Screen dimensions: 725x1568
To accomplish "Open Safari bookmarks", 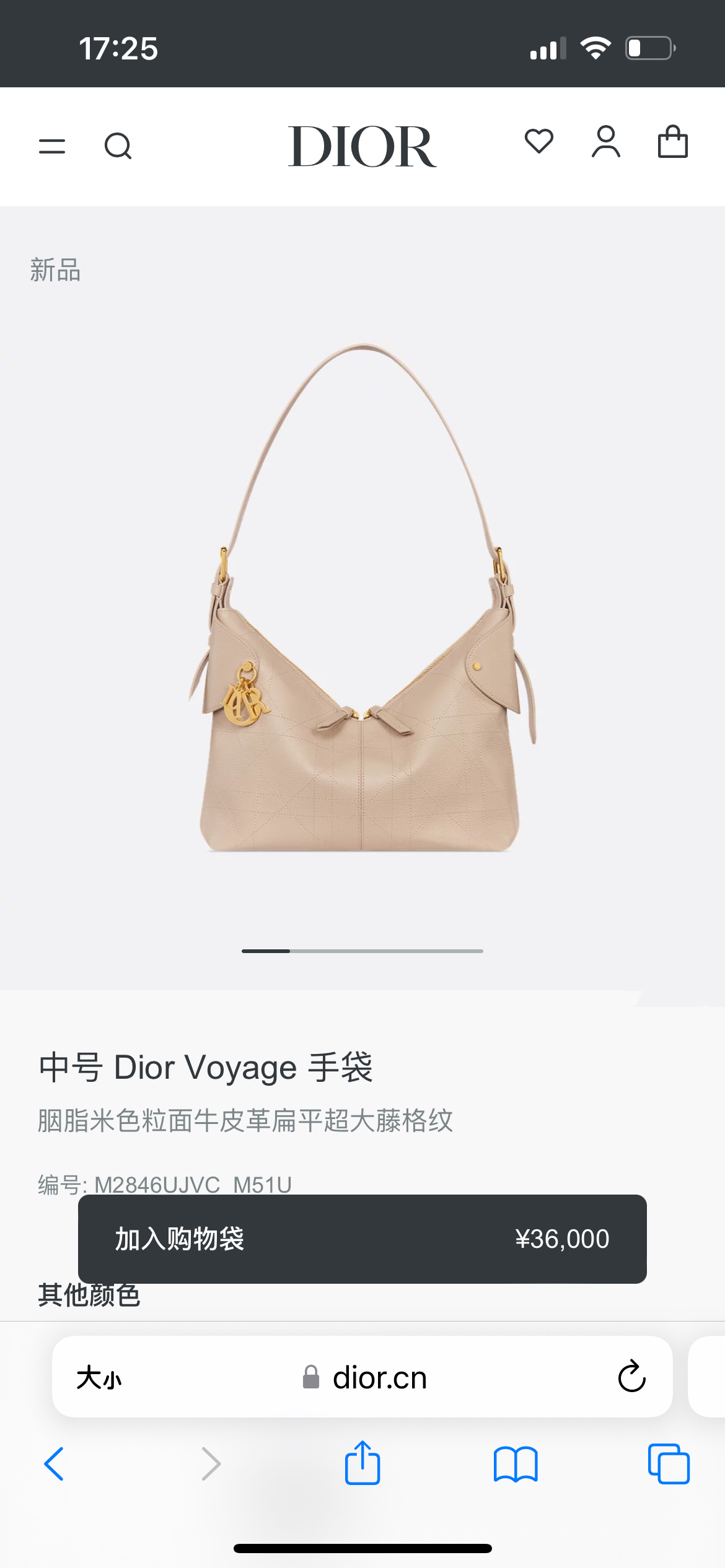I will [516, 1464].
